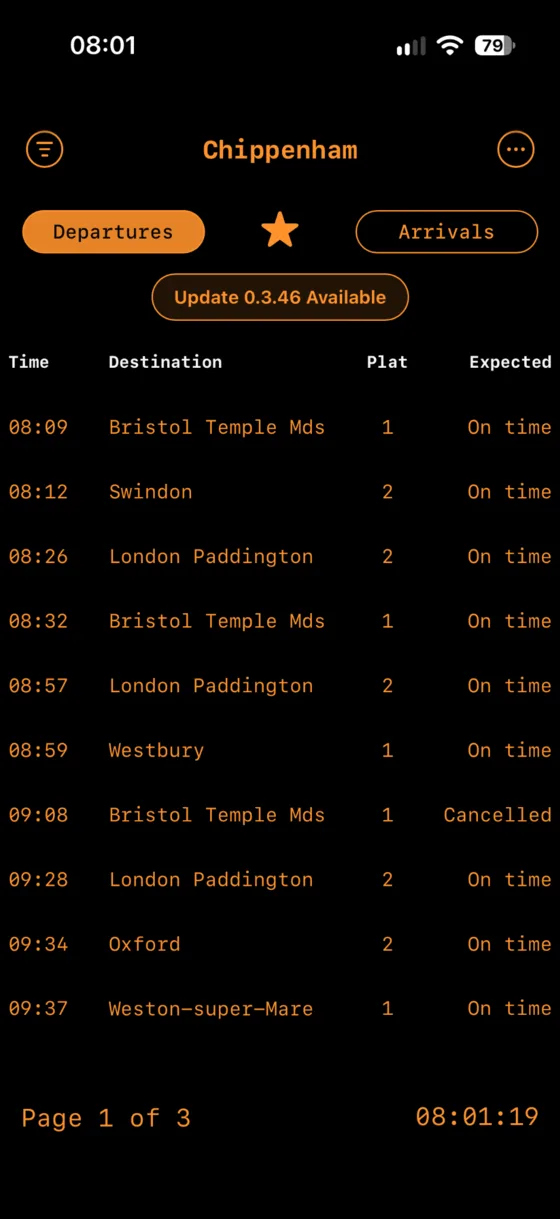View the 08:26 London Paddington train
560x1219 pixels.
[x=280, y=556]
